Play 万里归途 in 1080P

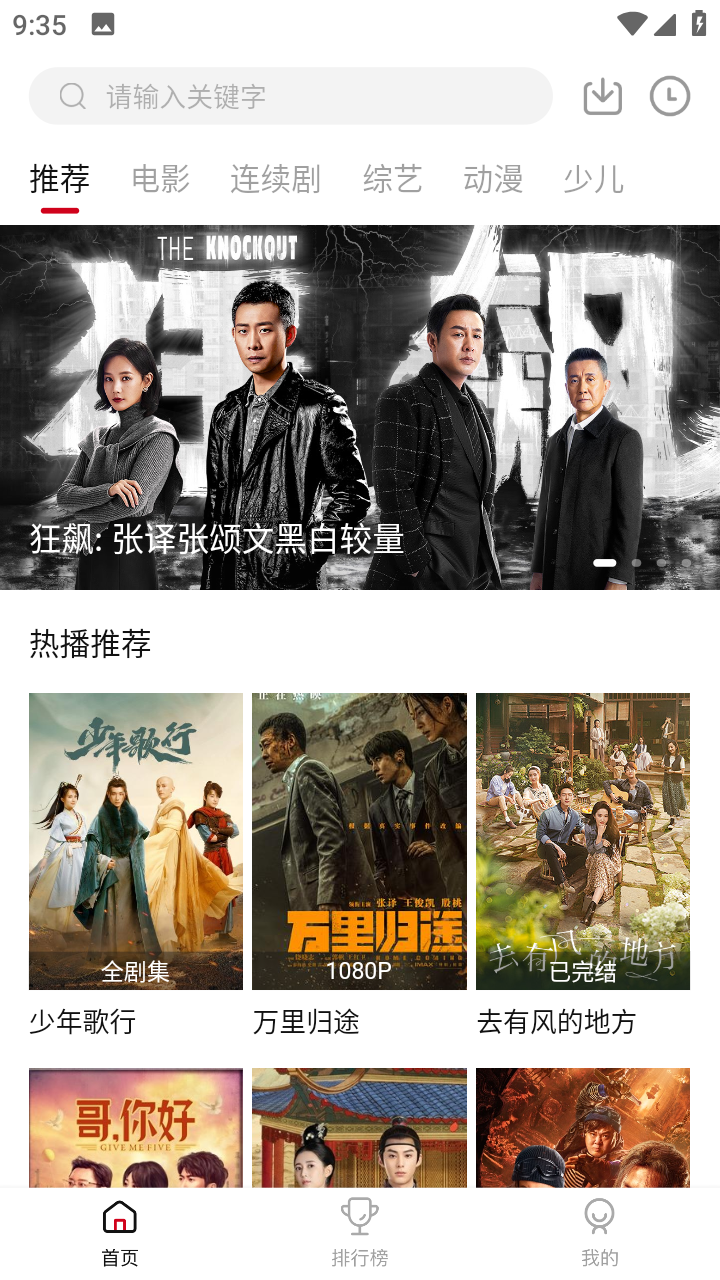click(359, 840)
